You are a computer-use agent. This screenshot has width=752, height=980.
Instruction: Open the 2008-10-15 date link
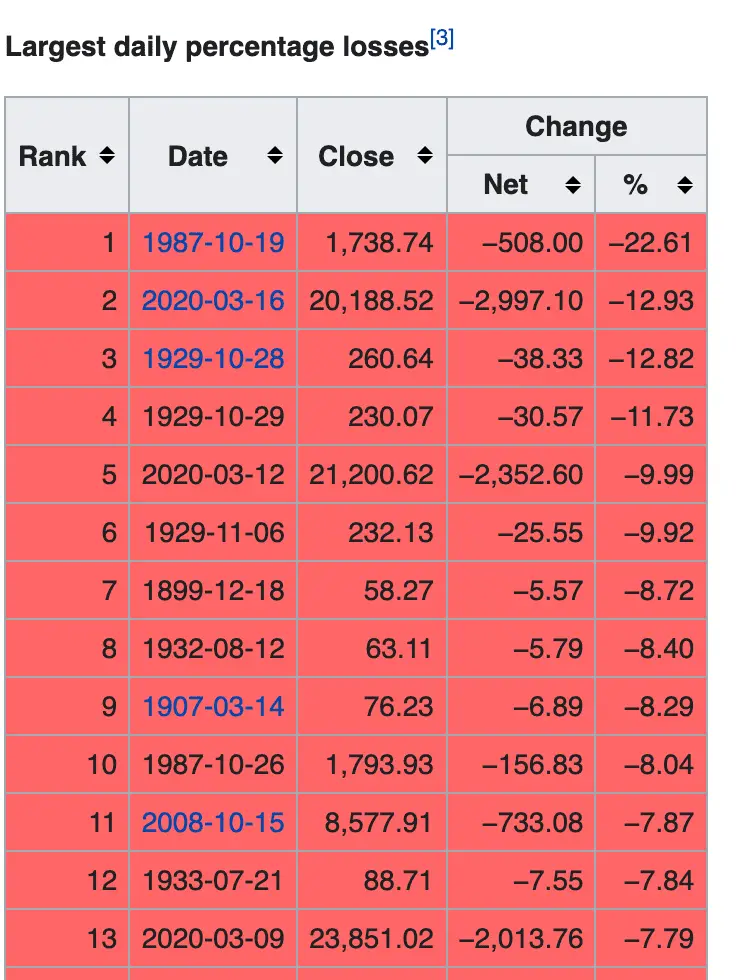[213, 822]
